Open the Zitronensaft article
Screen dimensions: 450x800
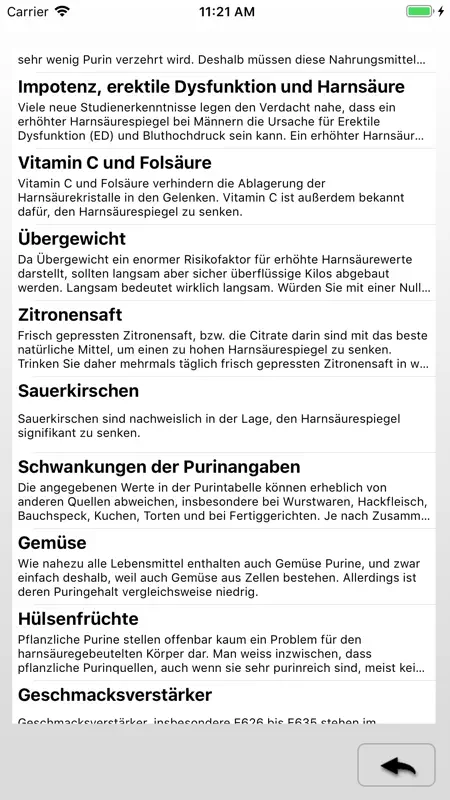tap(224, 339)
